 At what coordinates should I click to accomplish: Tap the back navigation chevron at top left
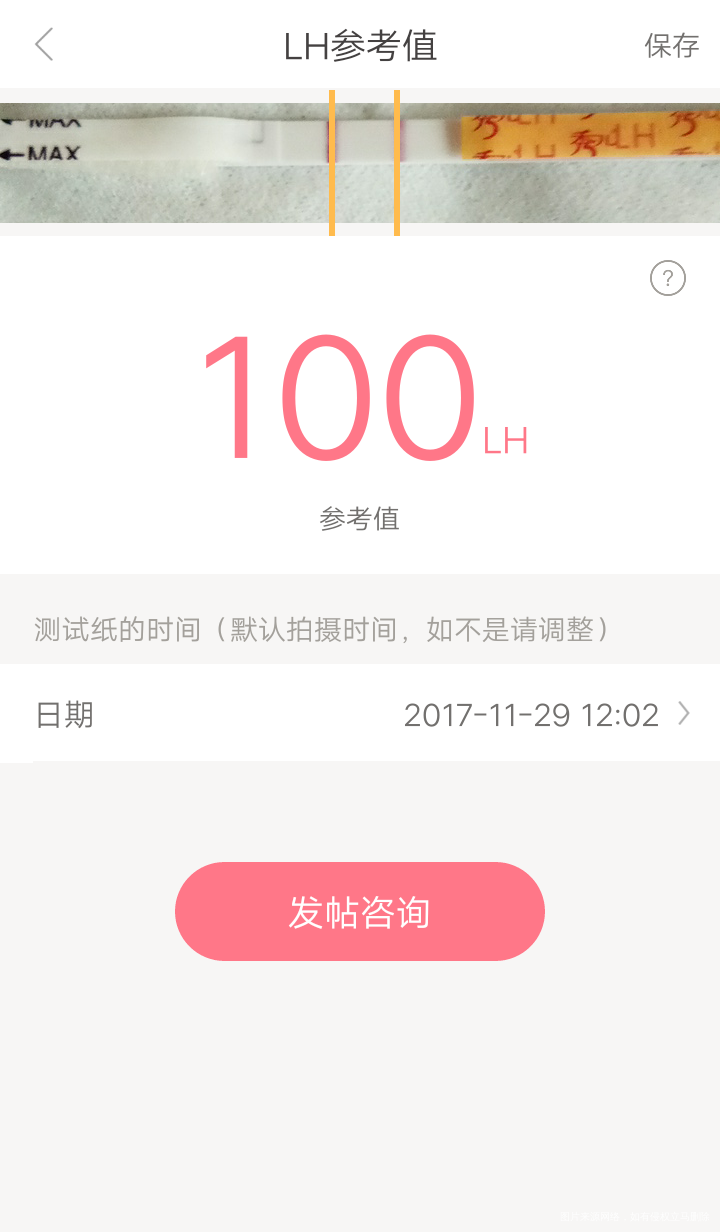pos(42,45)
